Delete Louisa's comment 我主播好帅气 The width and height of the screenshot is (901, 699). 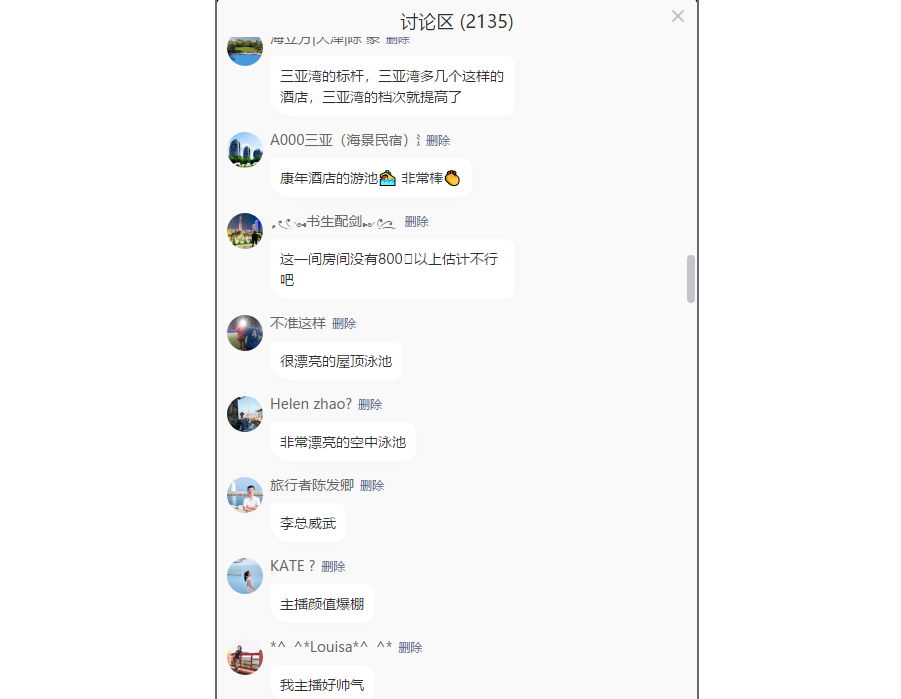click(x=410, y=648)
